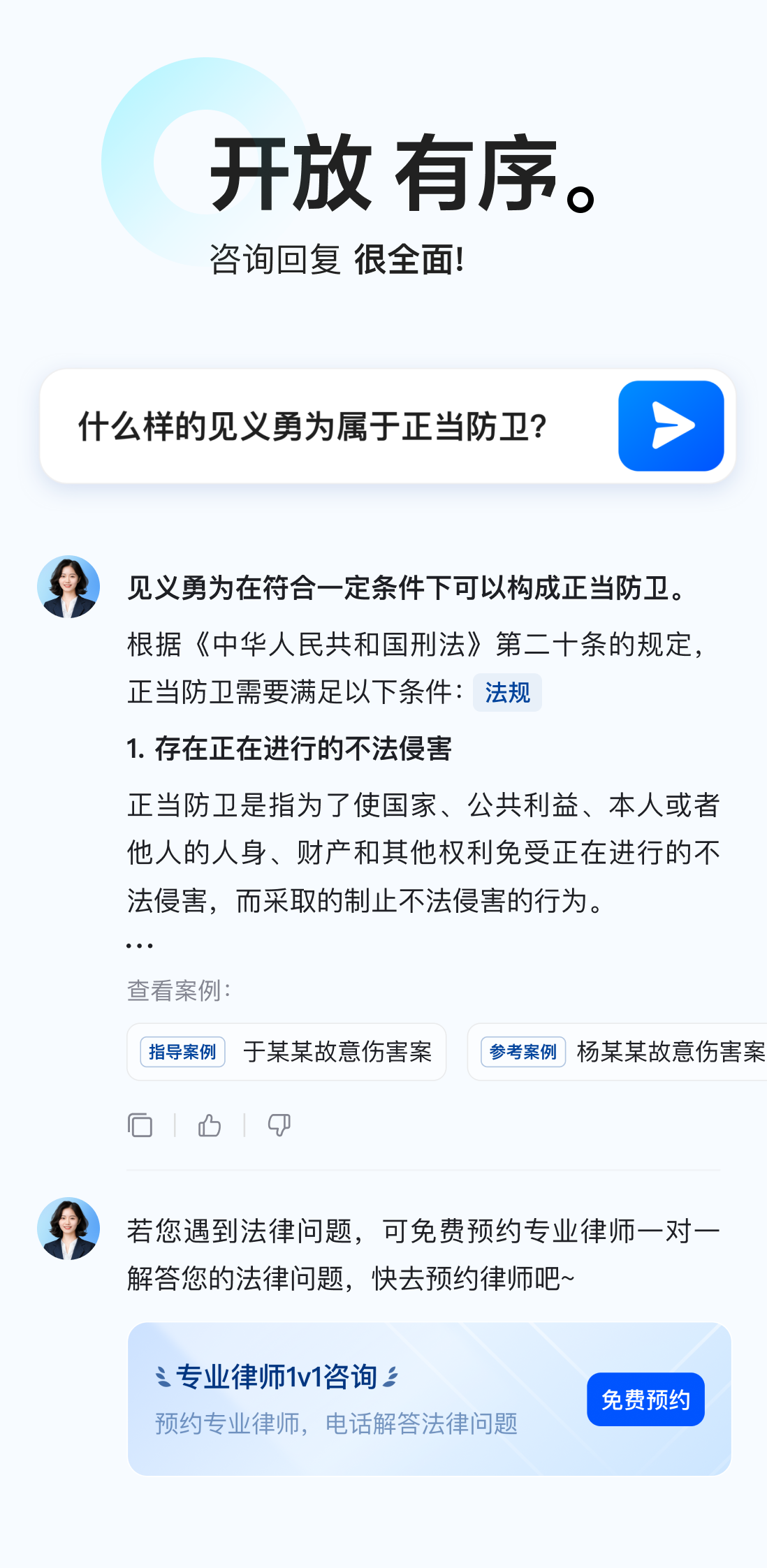Open the 于某某故意伤害案 case card
Screen dimensions: 767x1568
click(x=286, y=1052)
